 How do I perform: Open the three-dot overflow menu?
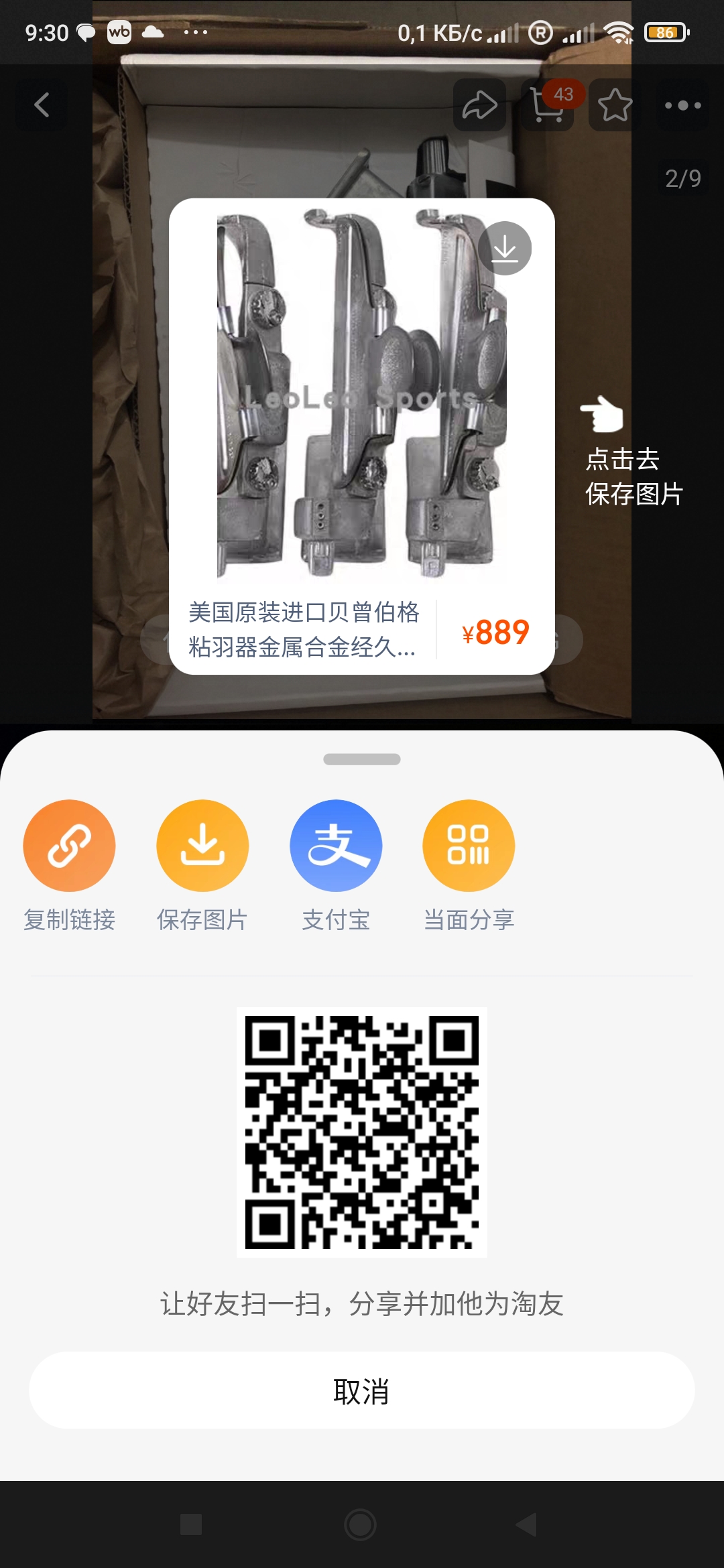(x=682, y=105)
